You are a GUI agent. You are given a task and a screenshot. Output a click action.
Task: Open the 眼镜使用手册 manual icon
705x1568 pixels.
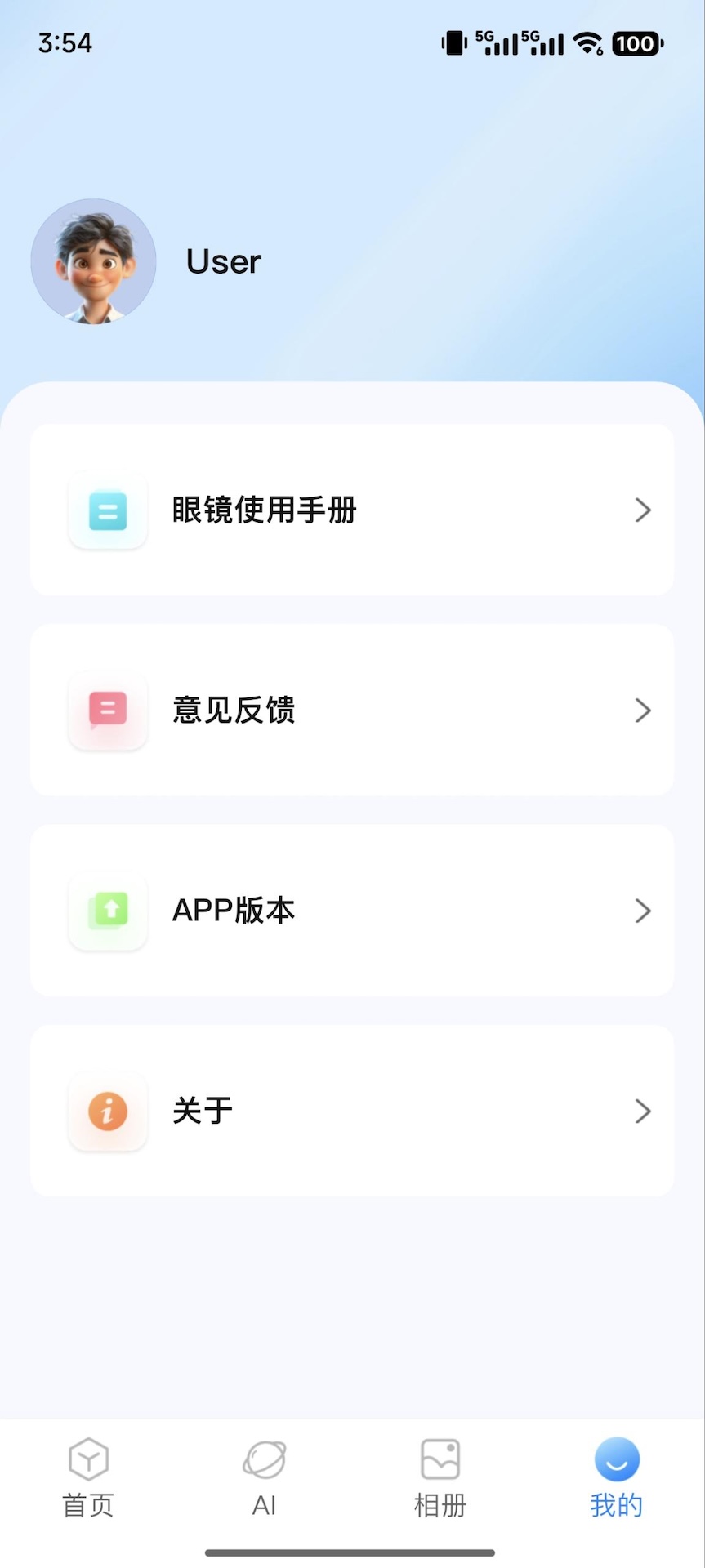[x=107, y=510]
